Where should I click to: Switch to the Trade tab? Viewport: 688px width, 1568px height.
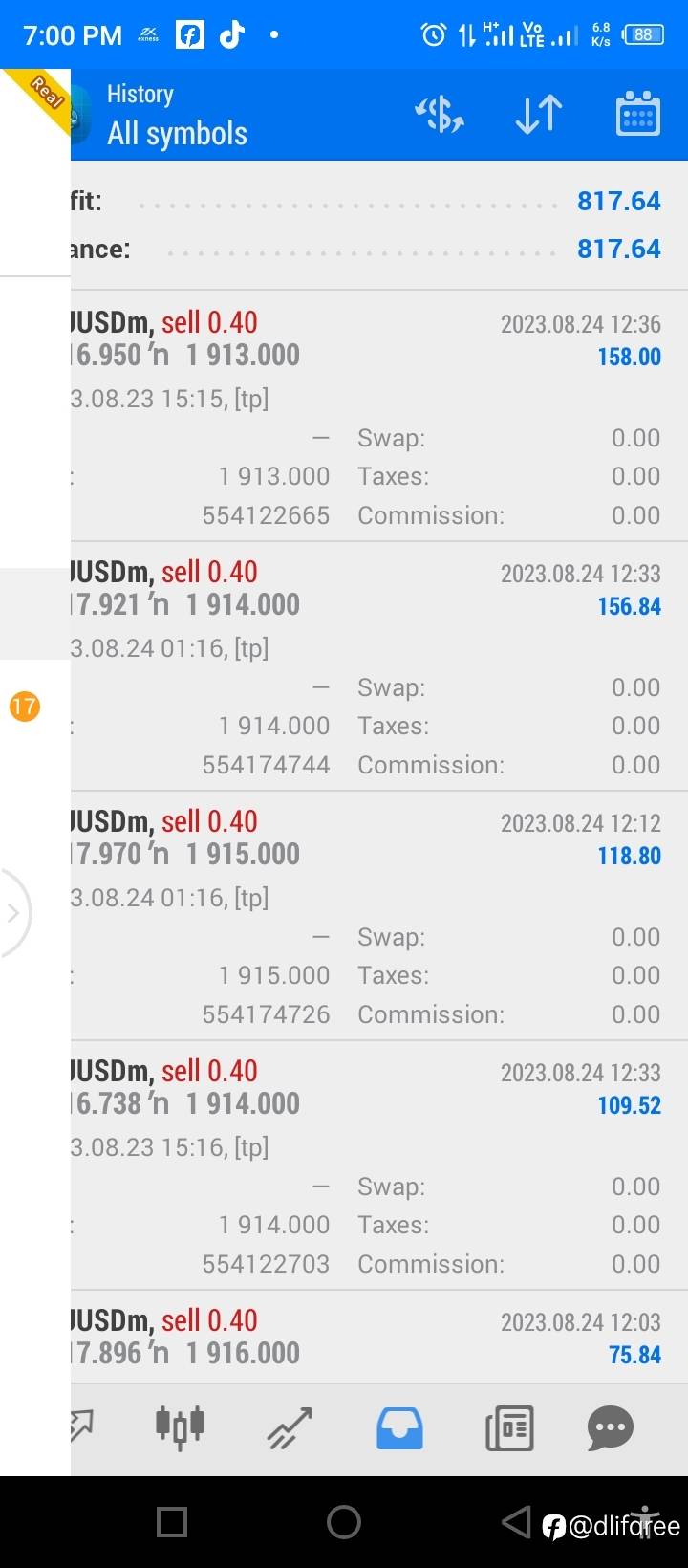[x=290, y=1427]
